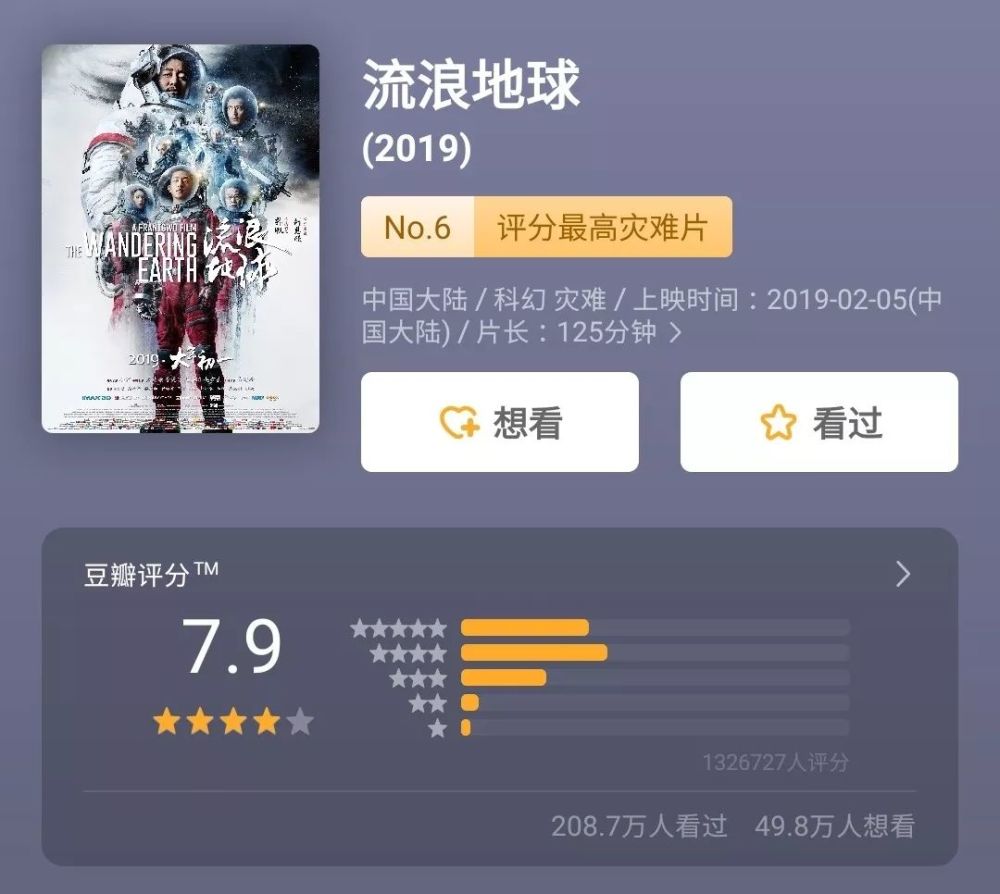The image size is (1000, 894).
Task: Open the 流浪地球 movie poster
Action: click(180, 238)
